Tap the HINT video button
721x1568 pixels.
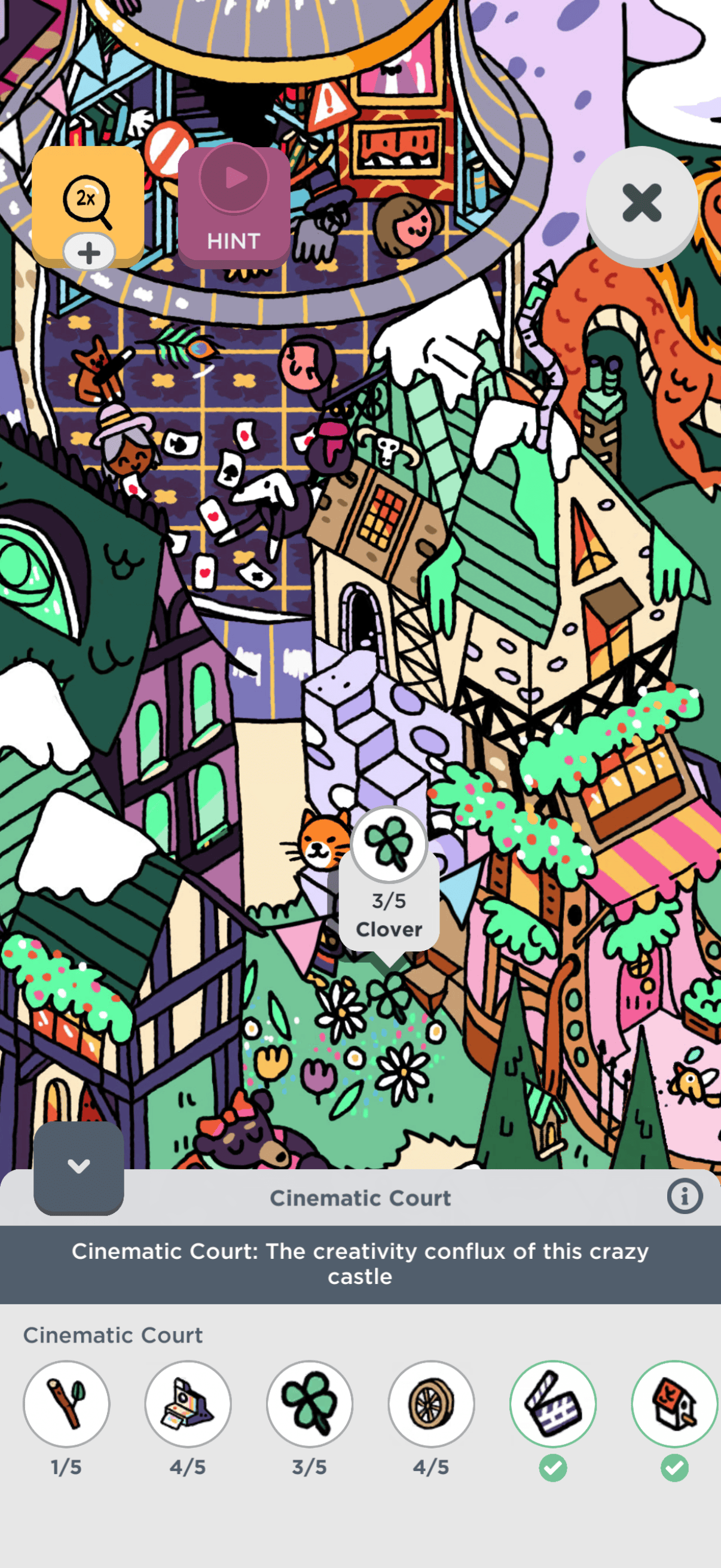tap(234, 206)
